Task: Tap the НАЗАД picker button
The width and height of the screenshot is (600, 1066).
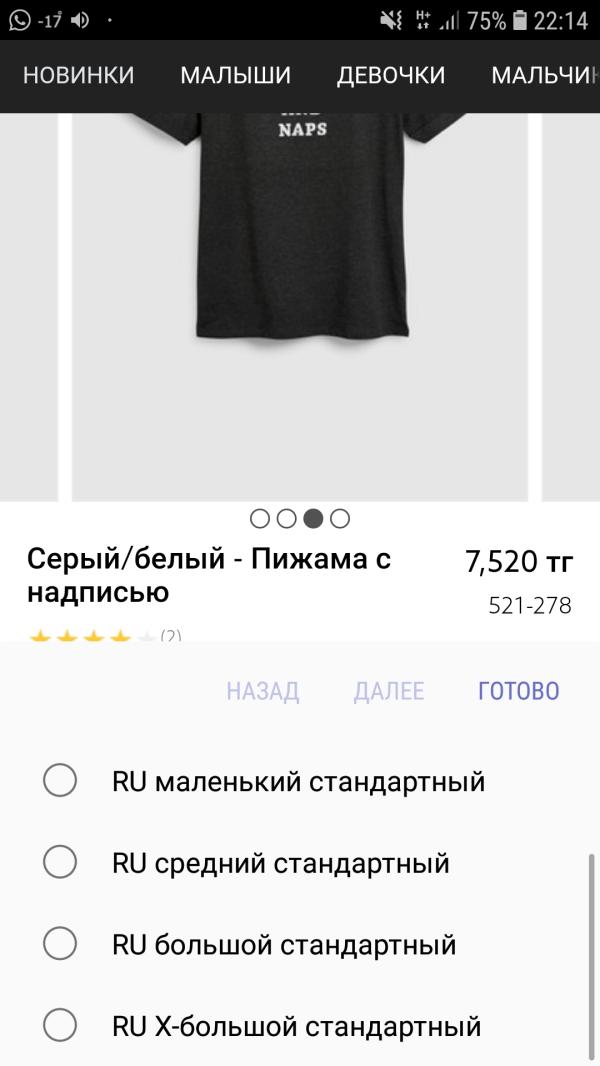Action: tap(263, 691)
